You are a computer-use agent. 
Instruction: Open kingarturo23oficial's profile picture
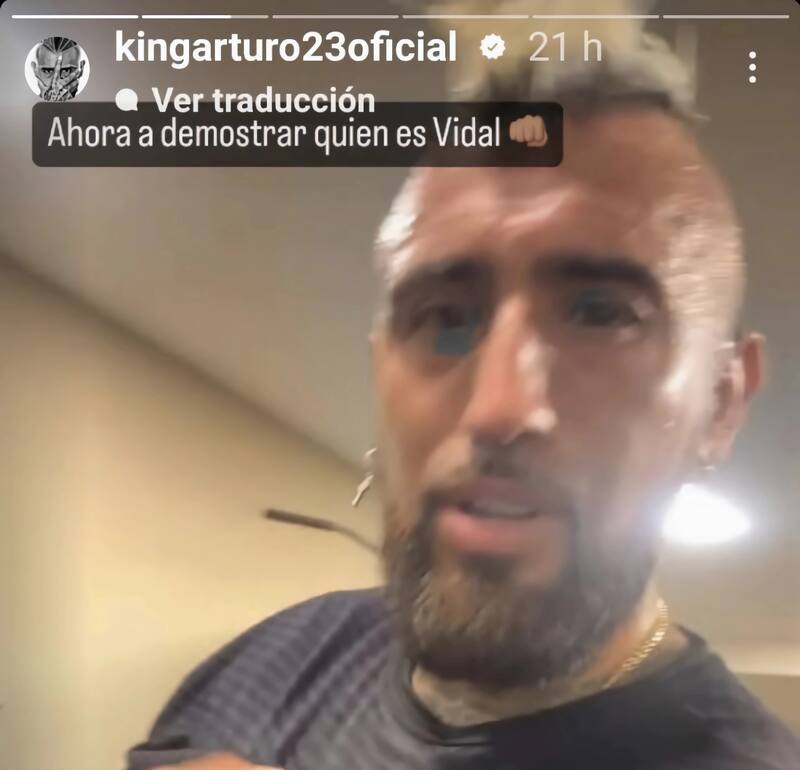57,68
